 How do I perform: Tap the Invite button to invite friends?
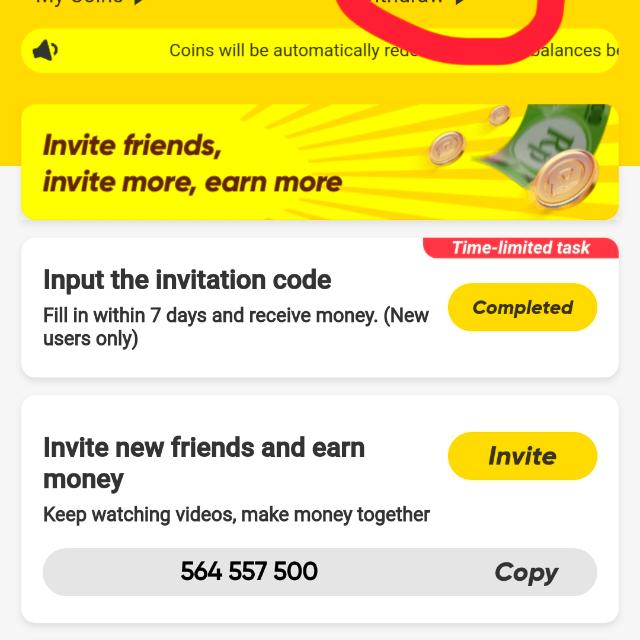pos(522,456)
